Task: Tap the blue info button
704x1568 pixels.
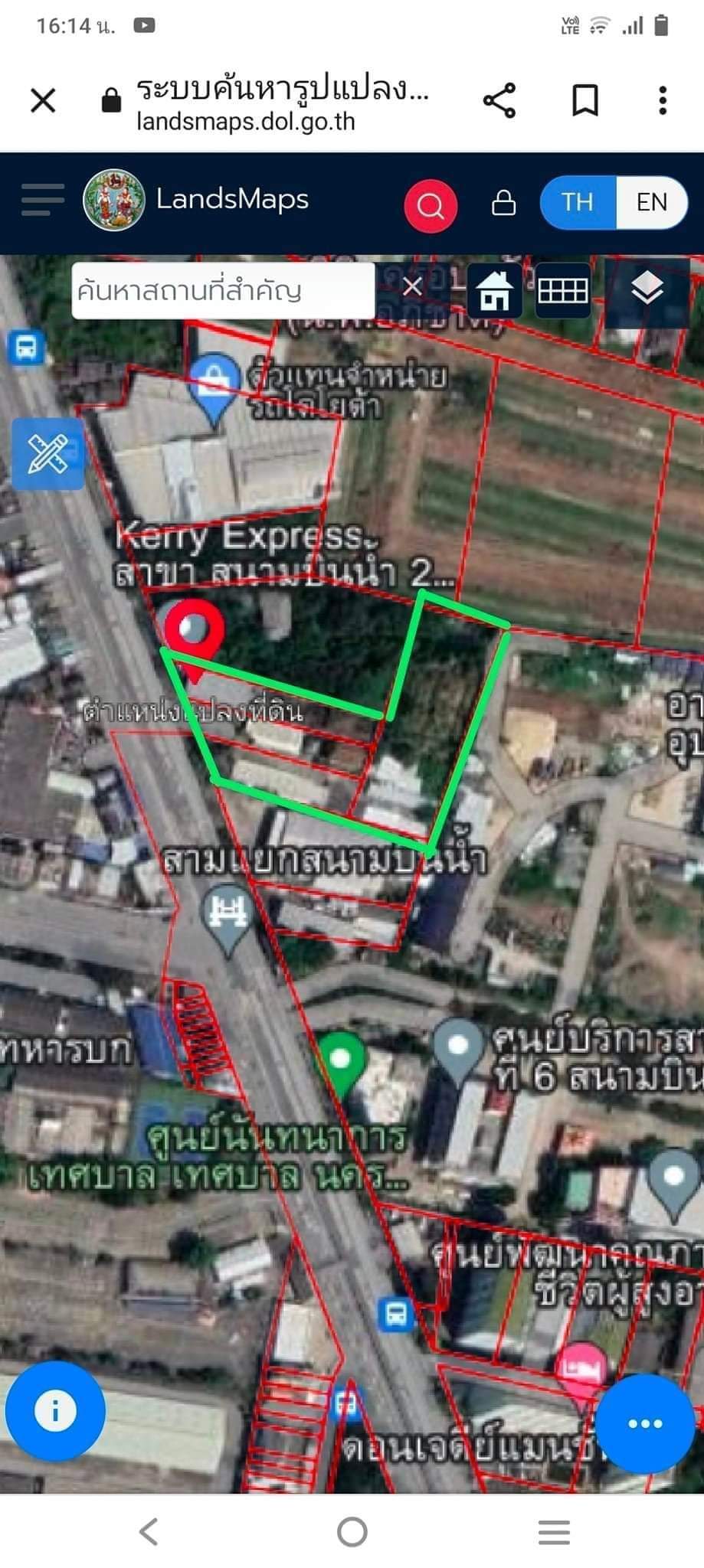Action: (x=55, y=1410)
